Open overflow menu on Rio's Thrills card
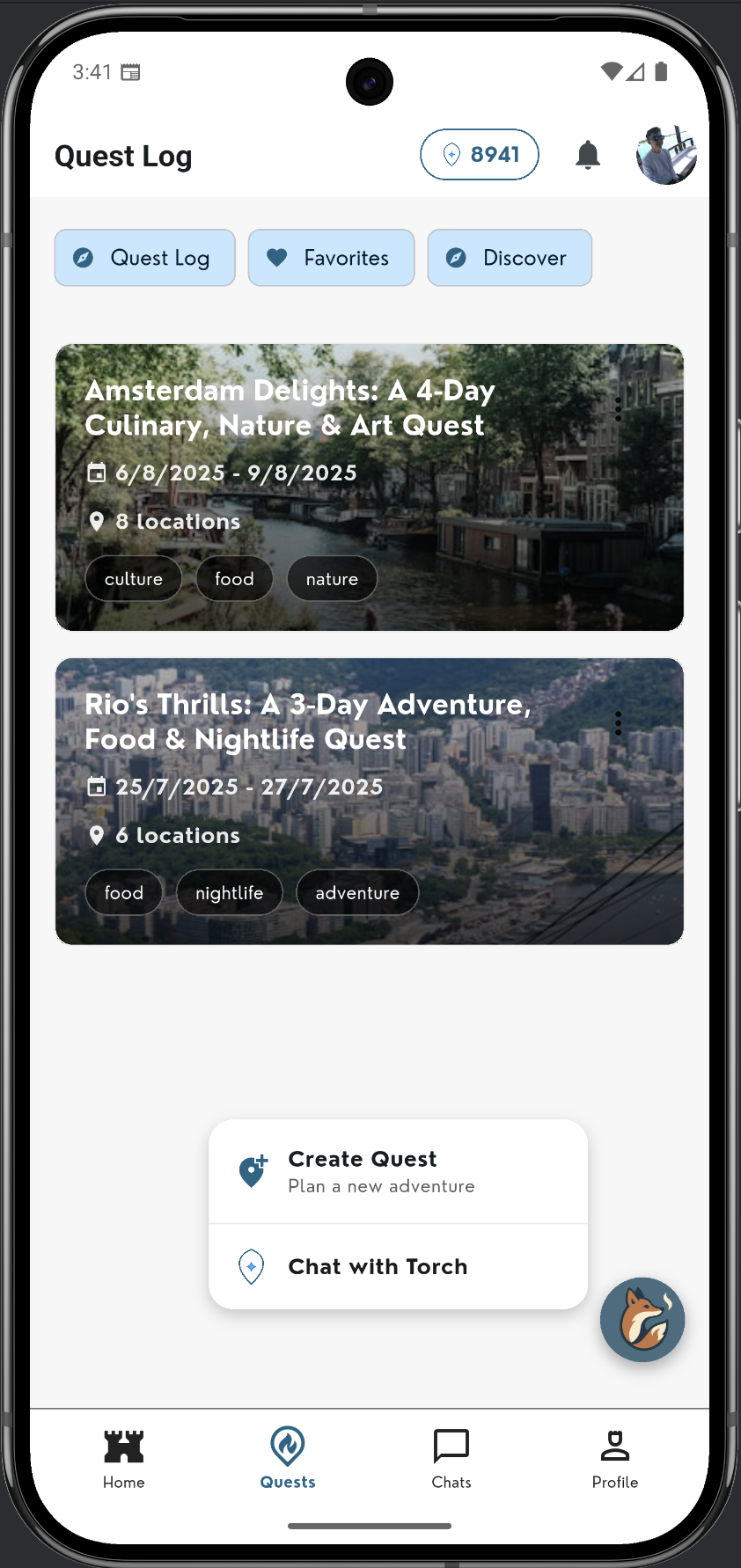The height and width of the screenshot is (1568, 741). tap(619, 723)
